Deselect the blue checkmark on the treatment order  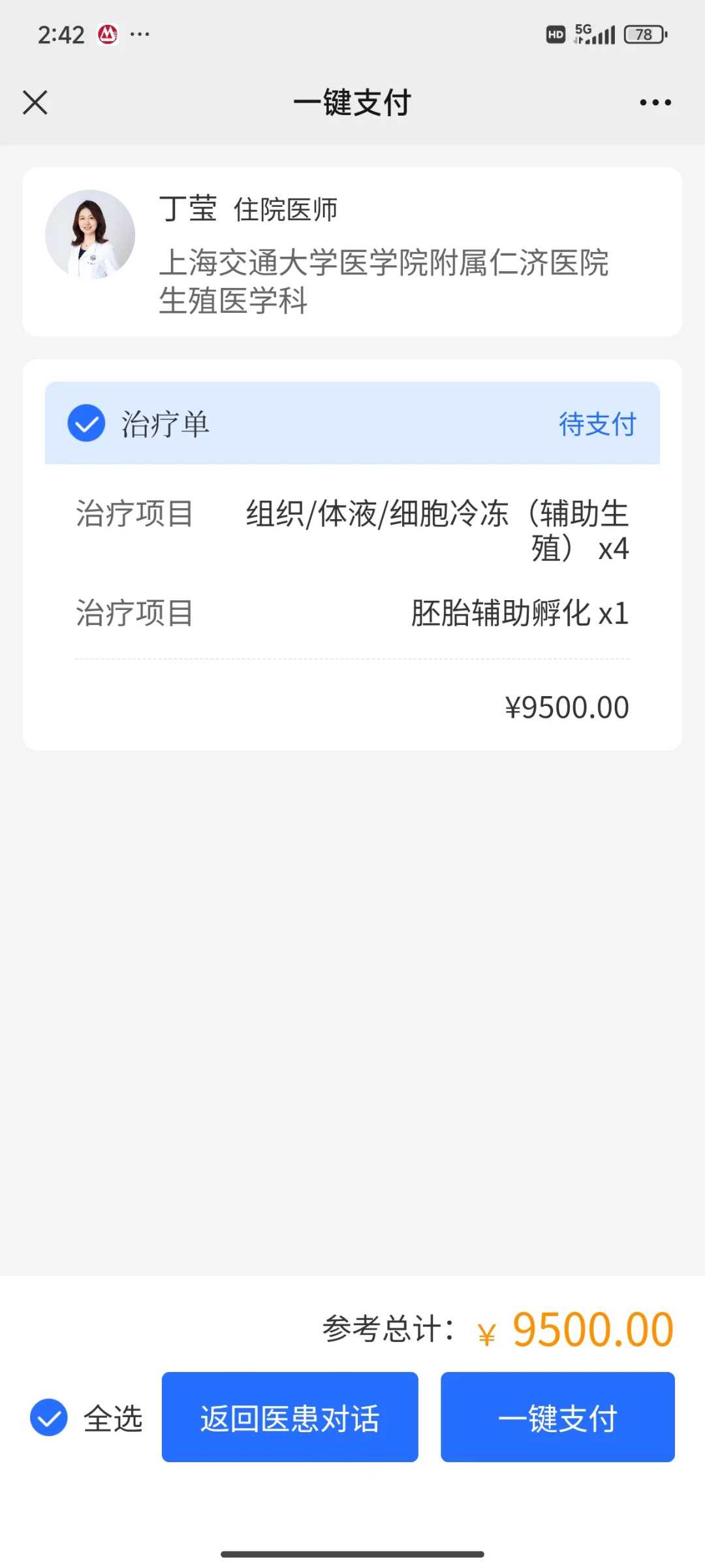pyautogui.click(x=86, y=423)
